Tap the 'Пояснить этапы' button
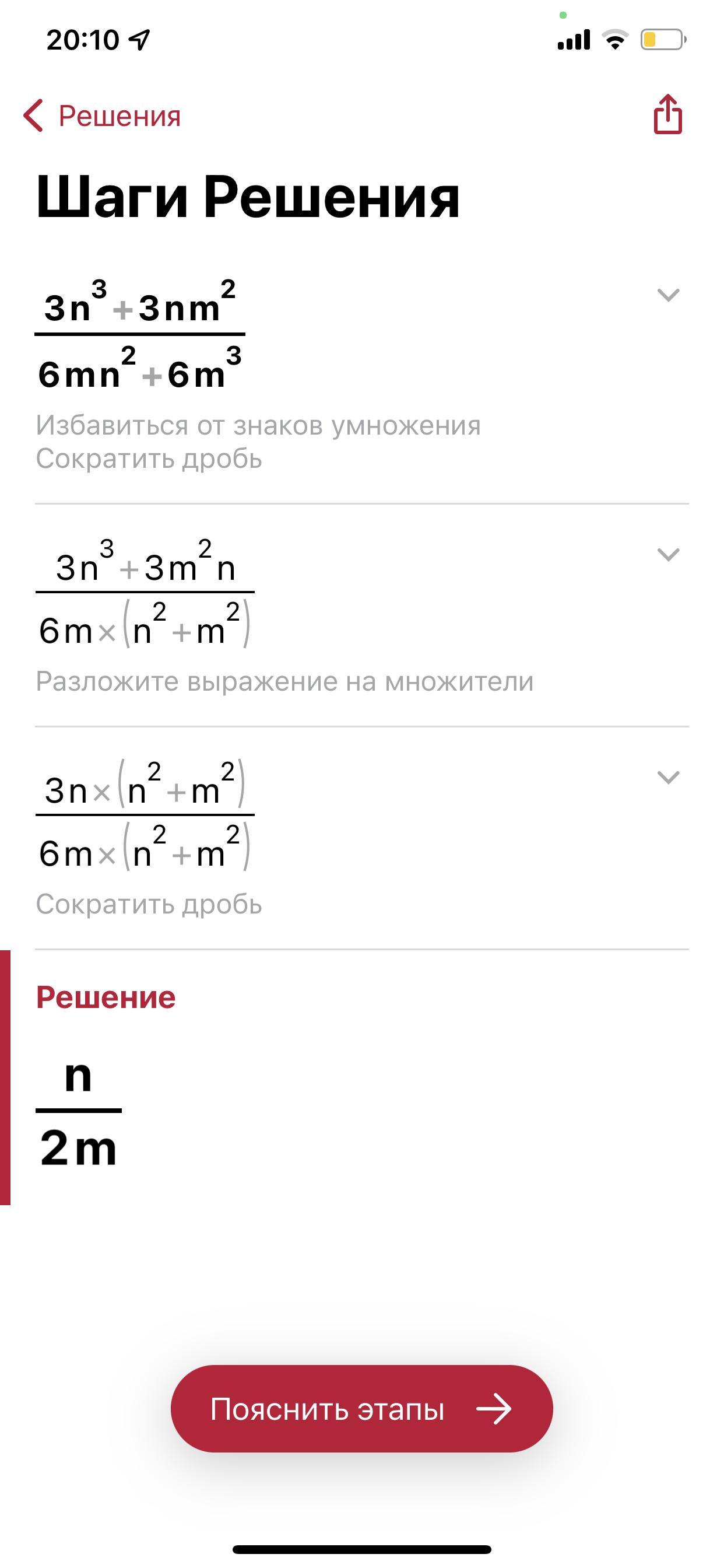The image size is (724, 1568). (361, 1409)
